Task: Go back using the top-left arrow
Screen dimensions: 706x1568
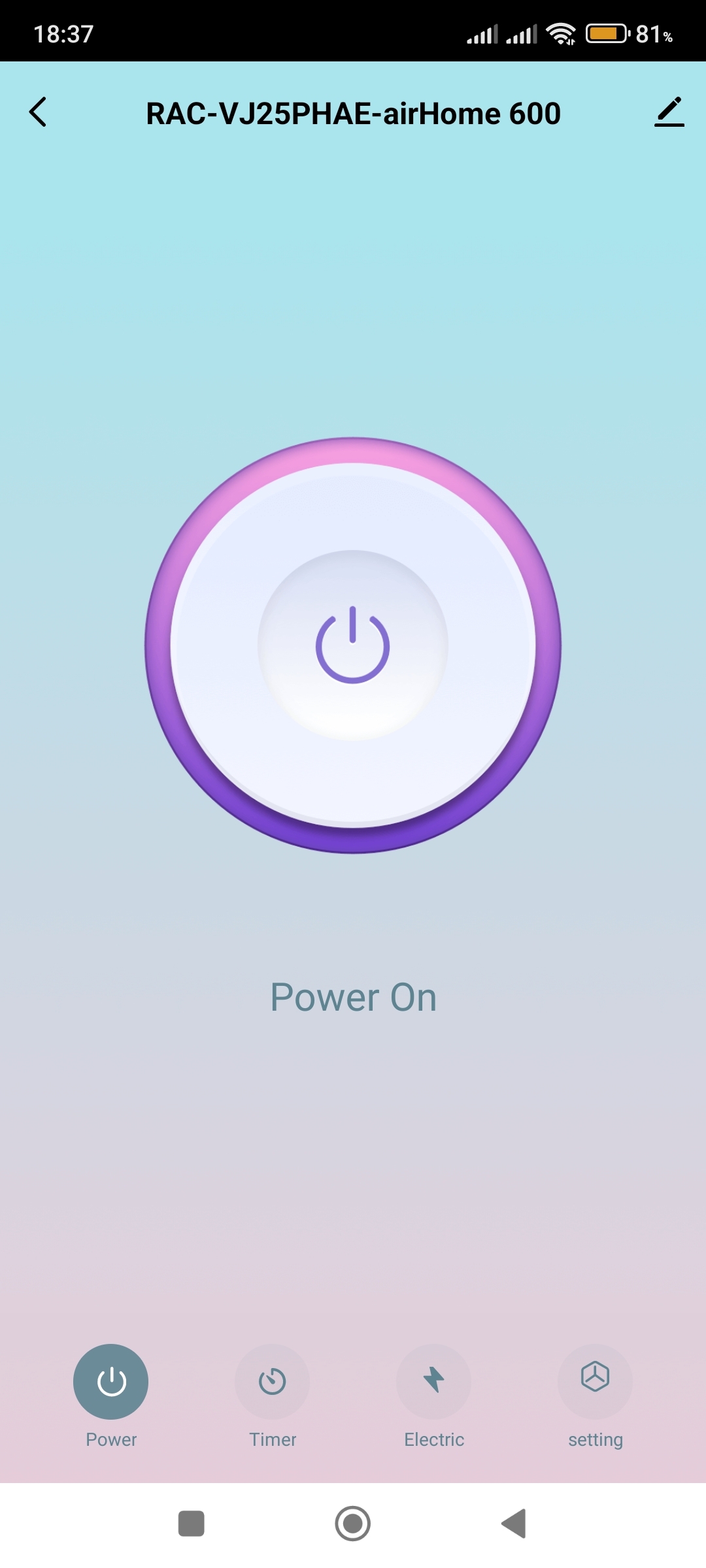Action: click(x=38, y=112)
